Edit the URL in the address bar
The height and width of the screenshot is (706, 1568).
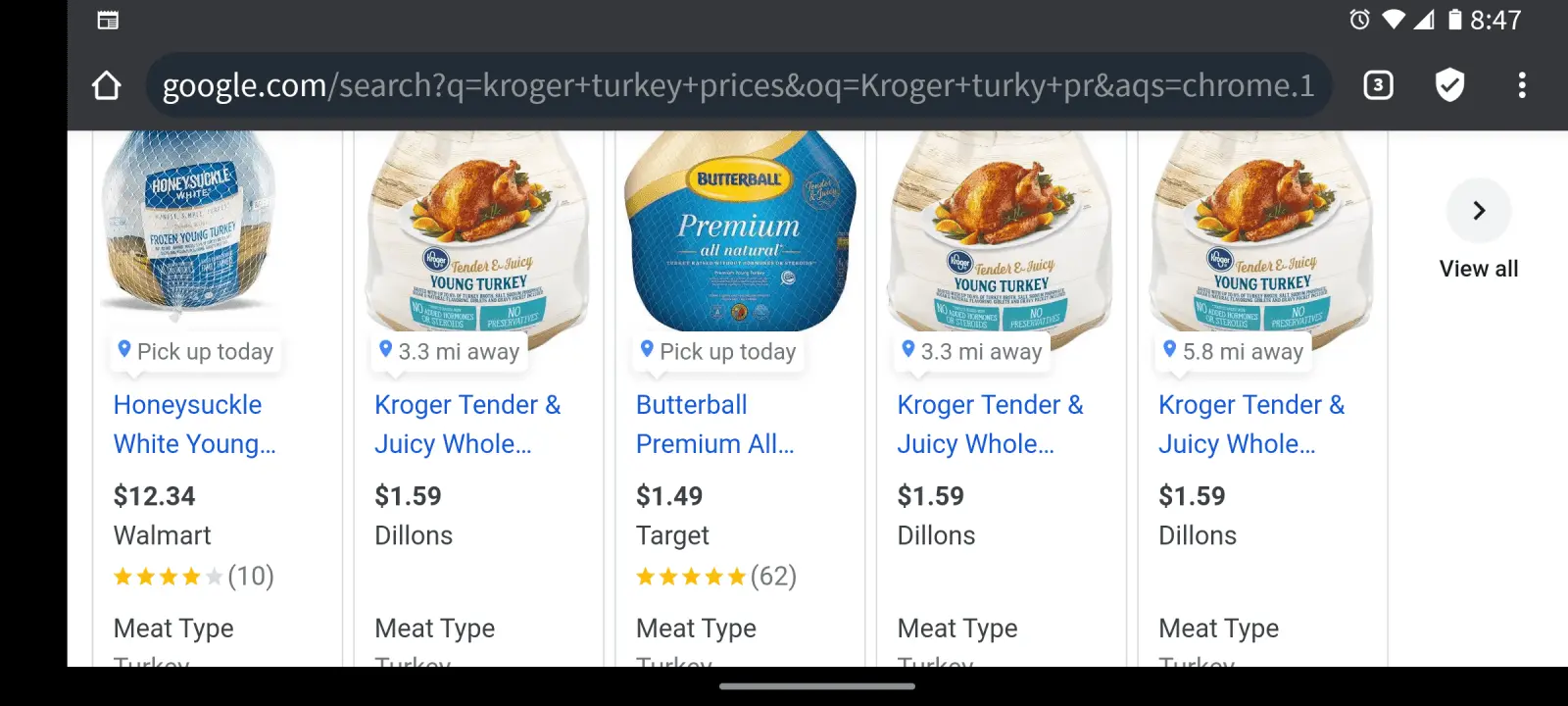point(737,85)
